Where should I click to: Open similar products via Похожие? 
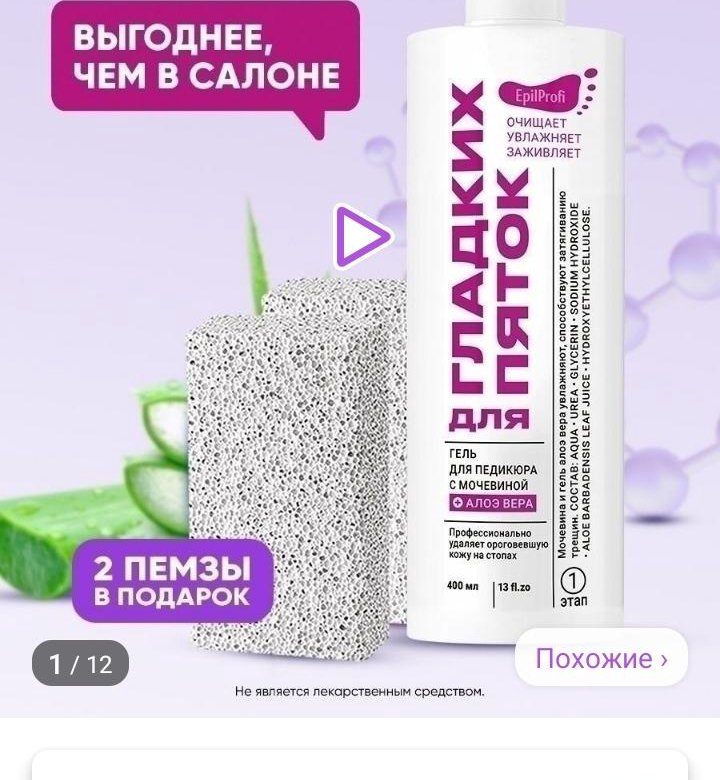tap(601, 658)
